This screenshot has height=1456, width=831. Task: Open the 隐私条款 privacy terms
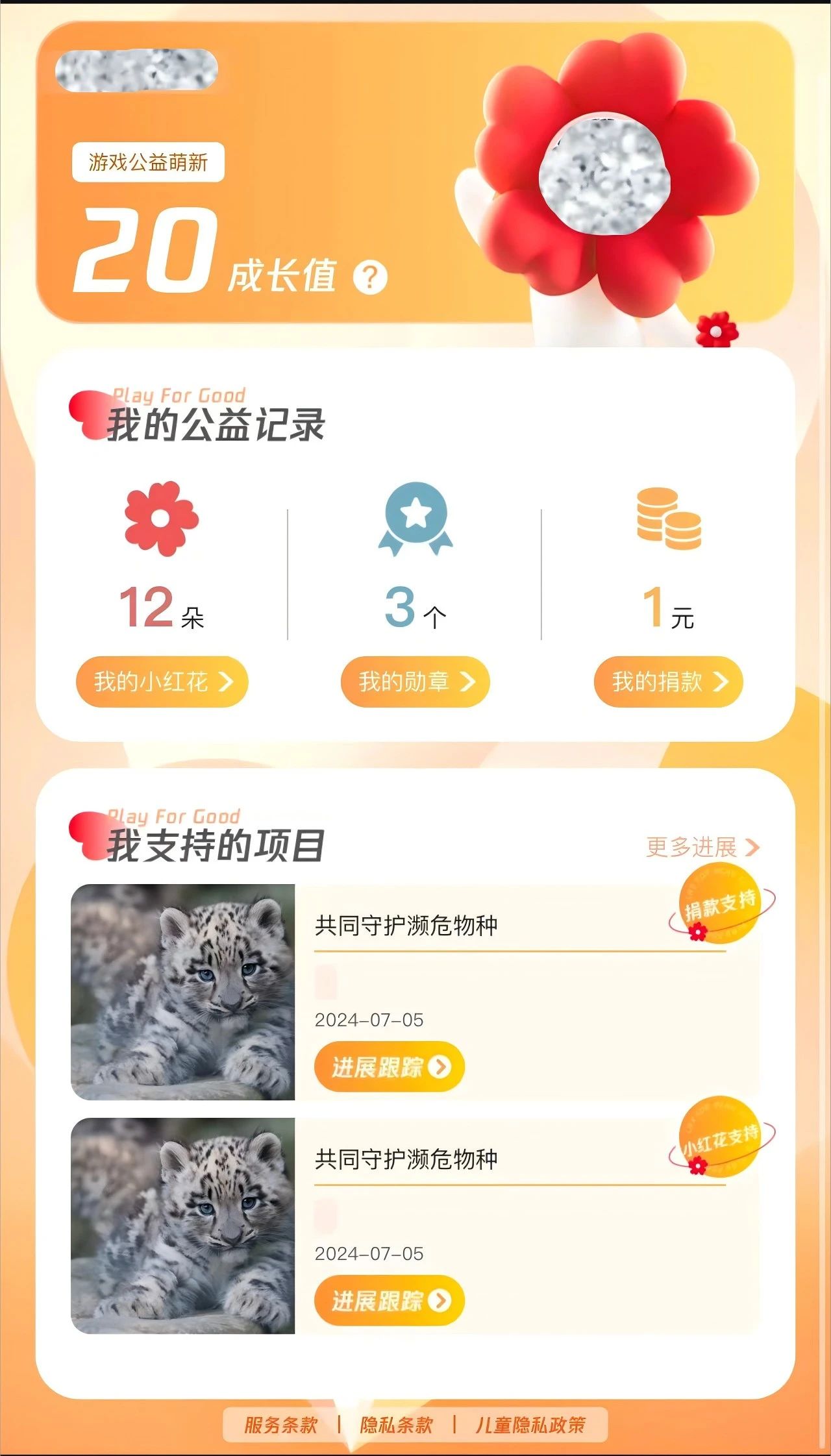396,1425
